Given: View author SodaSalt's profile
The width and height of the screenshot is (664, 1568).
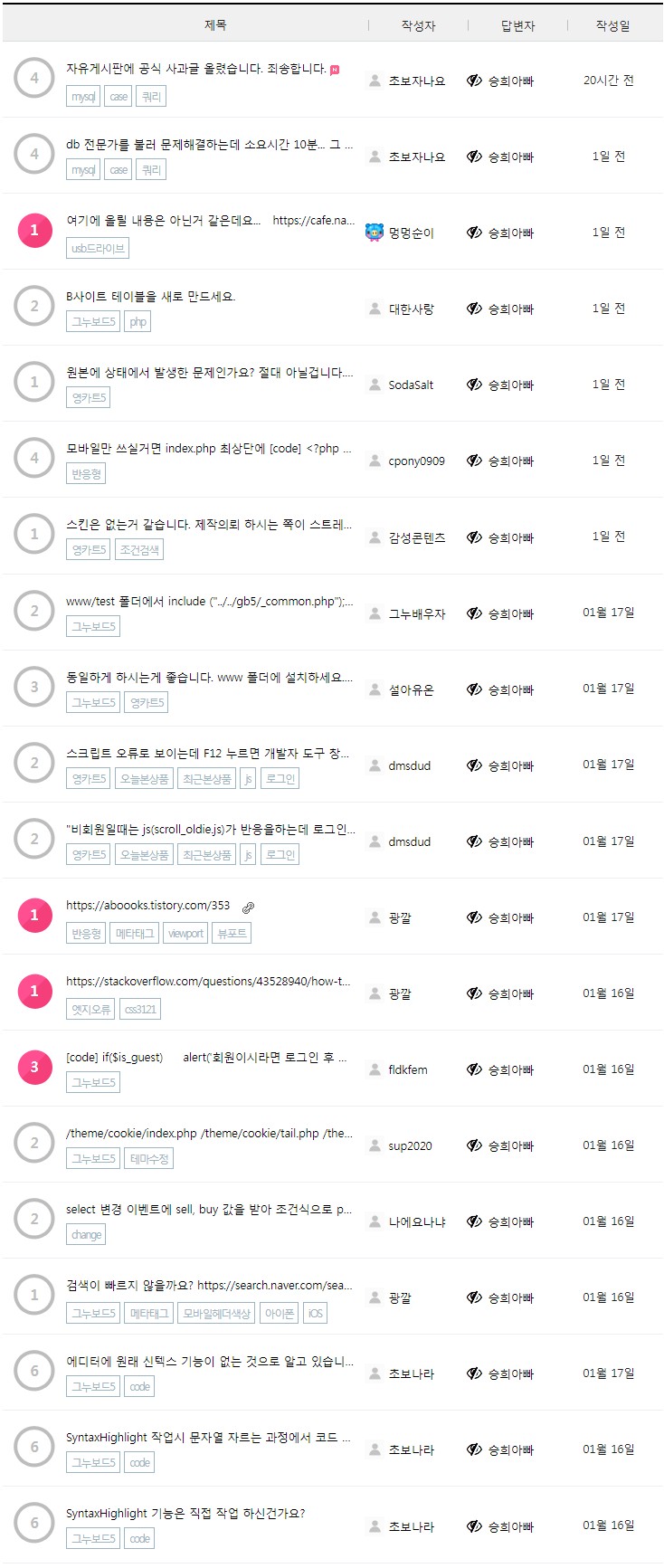Looking at the screenshot, I should click(411, 385).
